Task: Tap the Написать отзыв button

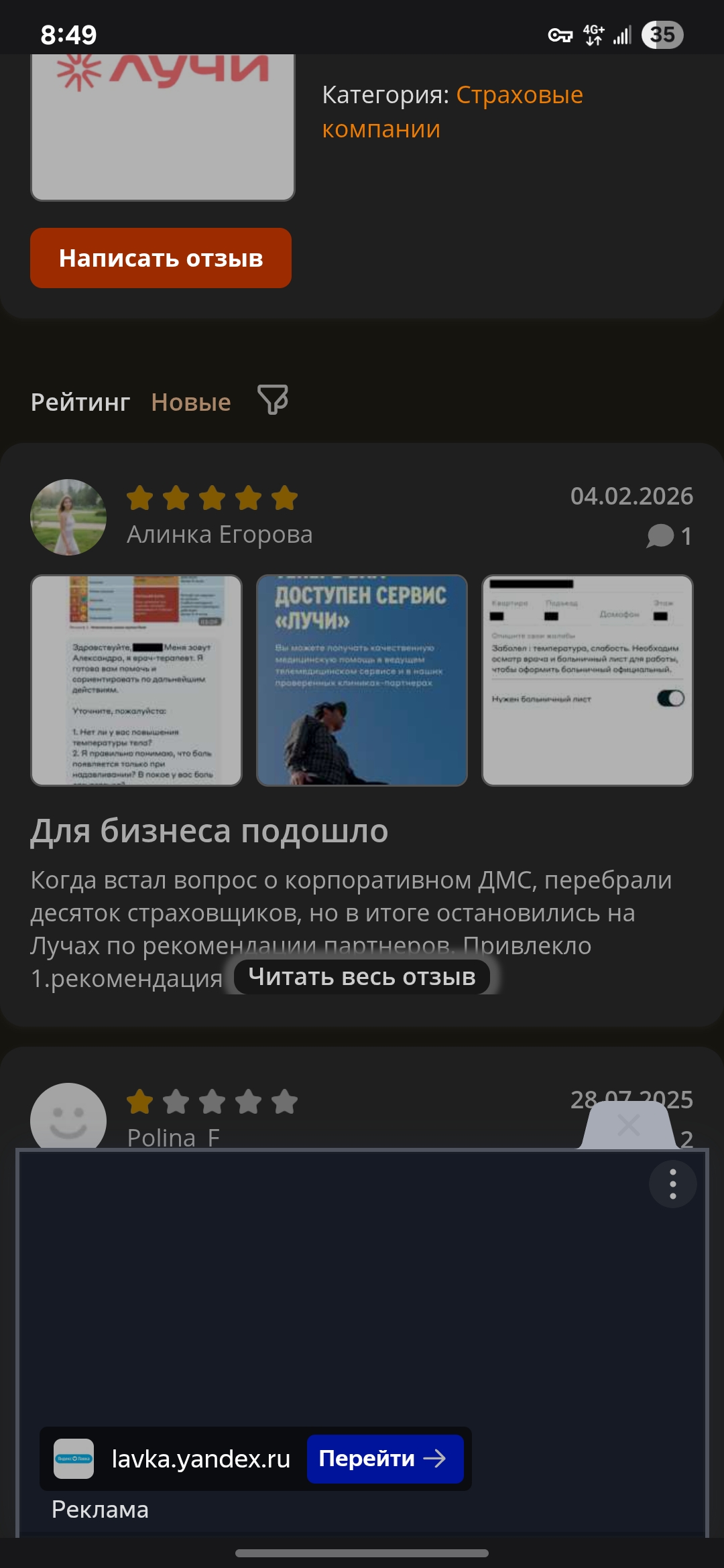Action: click(161, 258)
